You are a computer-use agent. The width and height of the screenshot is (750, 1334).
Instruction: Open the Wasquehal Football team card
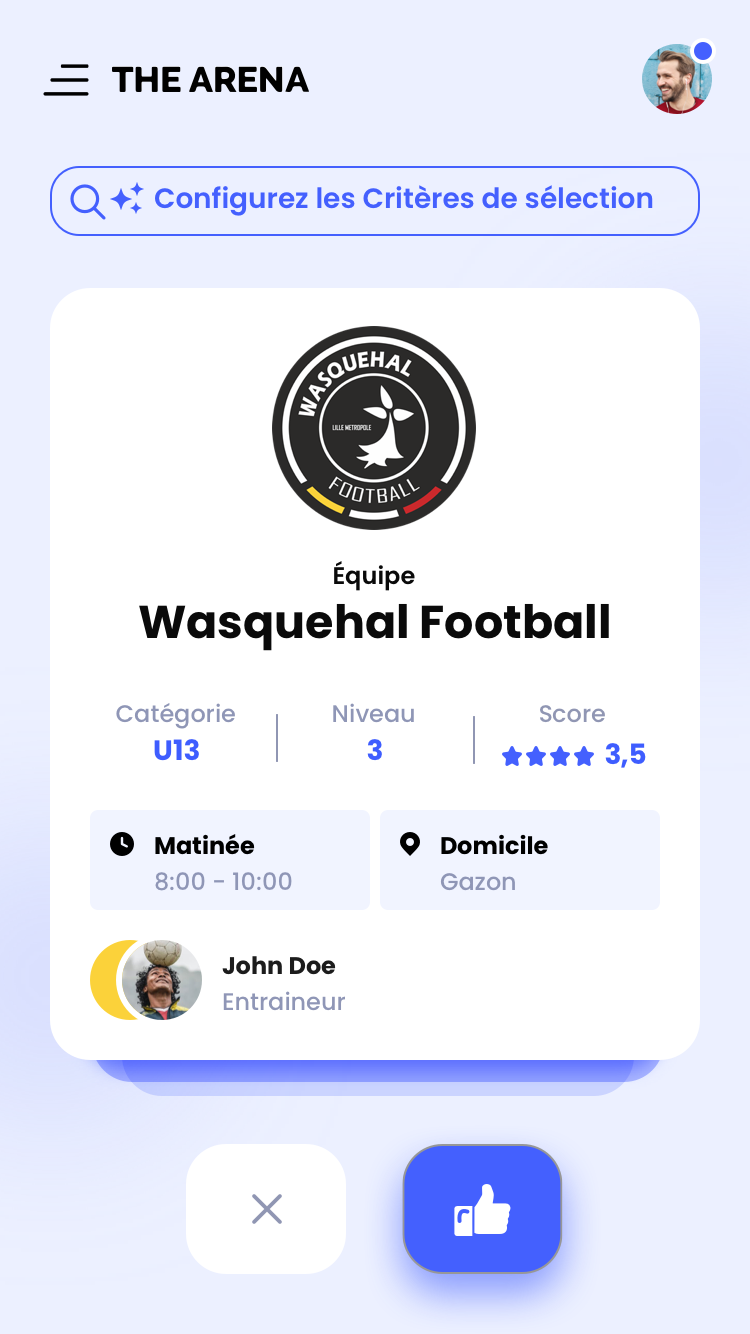(375, 621)
